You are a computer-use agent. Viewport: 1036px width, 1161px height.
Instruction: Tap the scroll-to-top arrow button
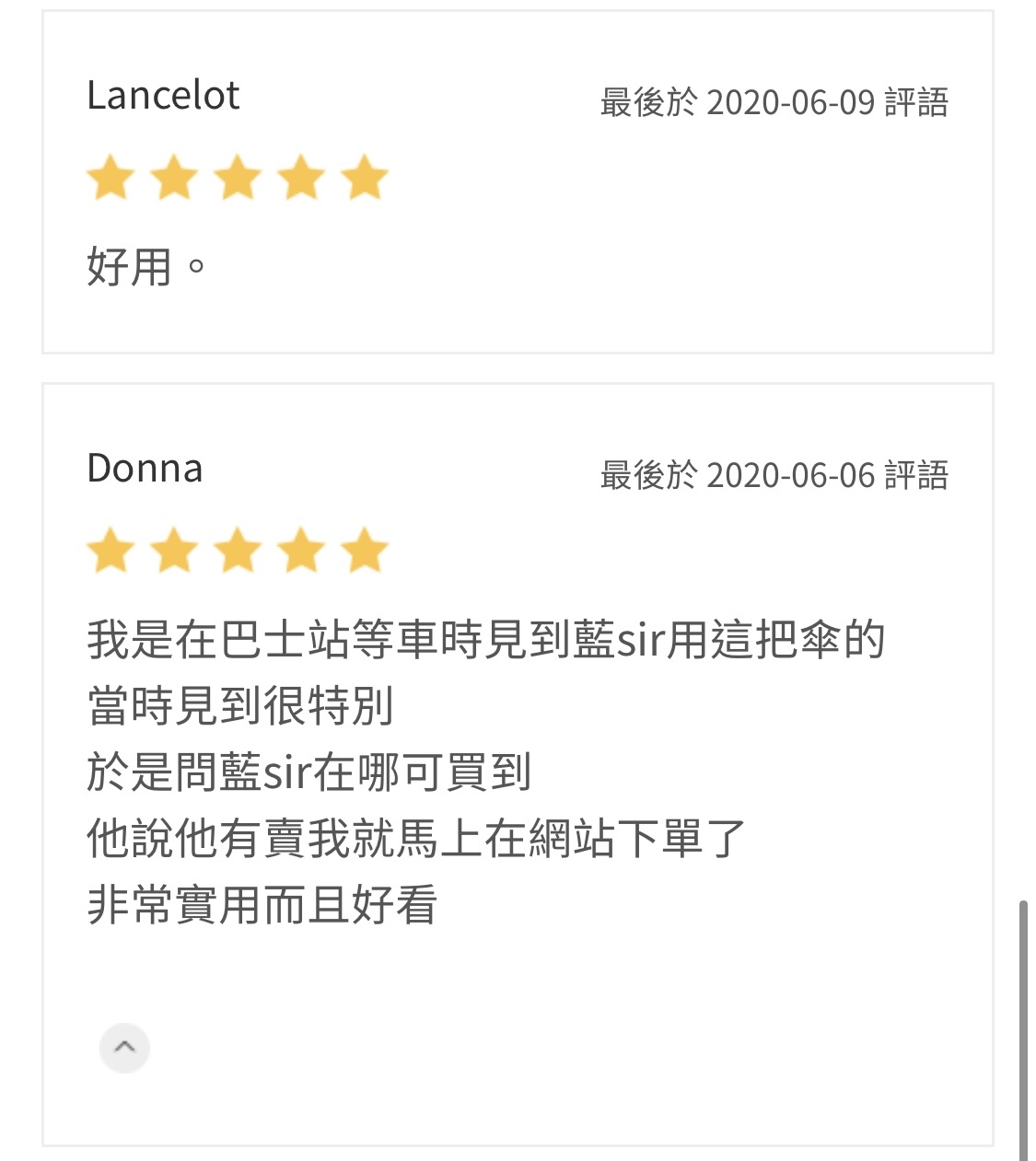[124, 1048]
